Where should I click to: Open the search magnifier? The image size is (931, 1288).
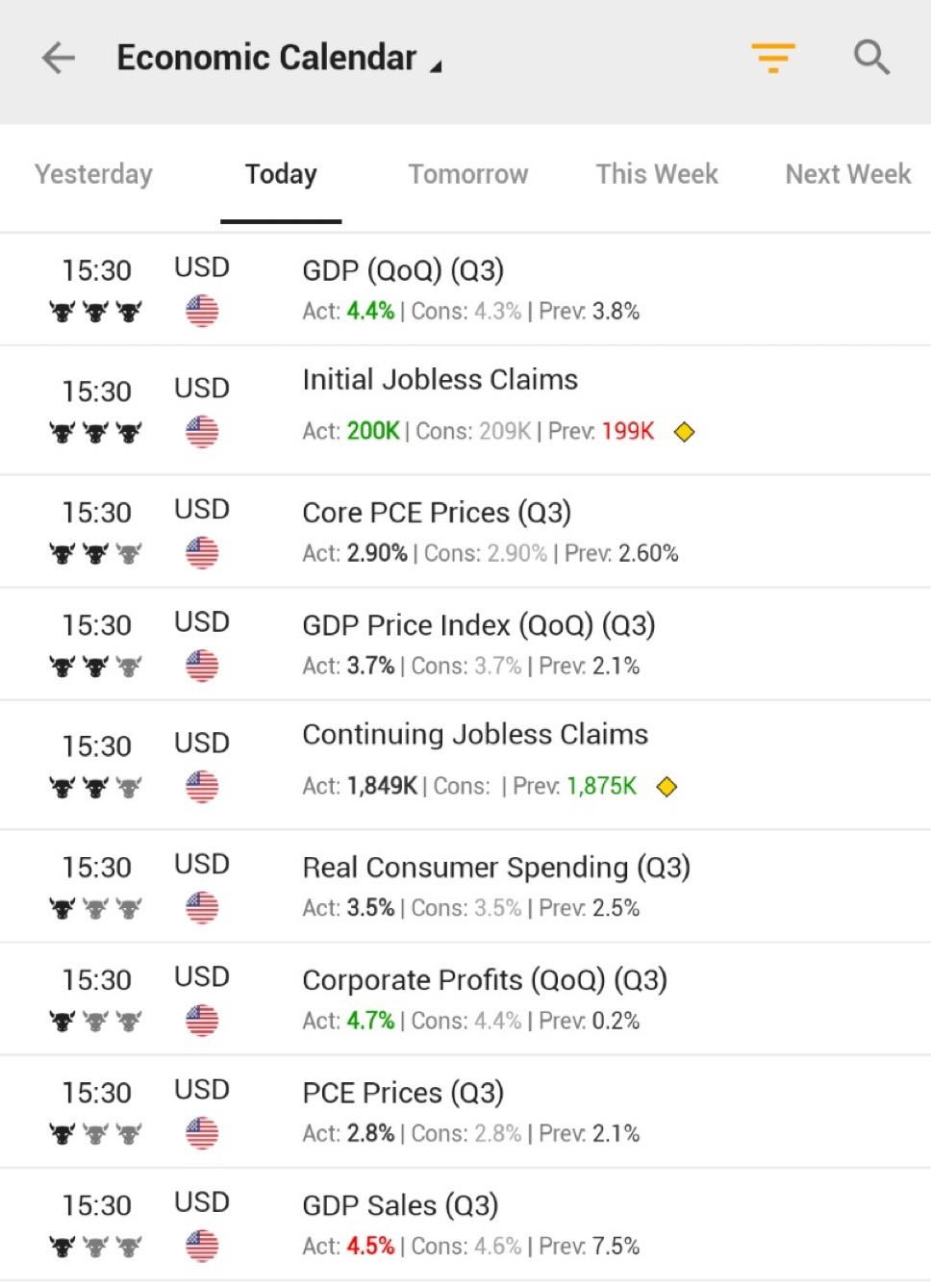pos(871,58)
